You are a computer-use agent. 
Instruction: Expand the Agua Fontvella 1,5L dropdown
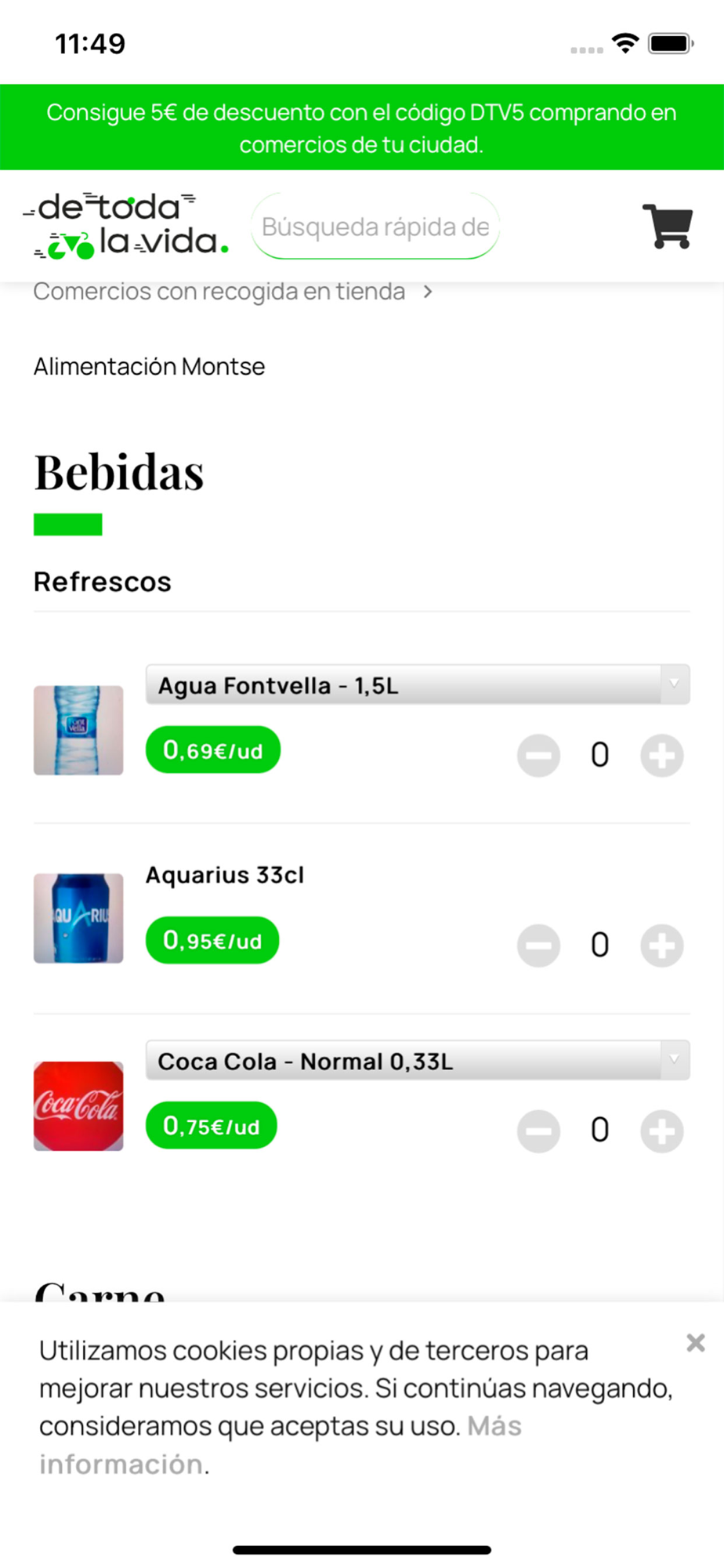pos(418,684)
